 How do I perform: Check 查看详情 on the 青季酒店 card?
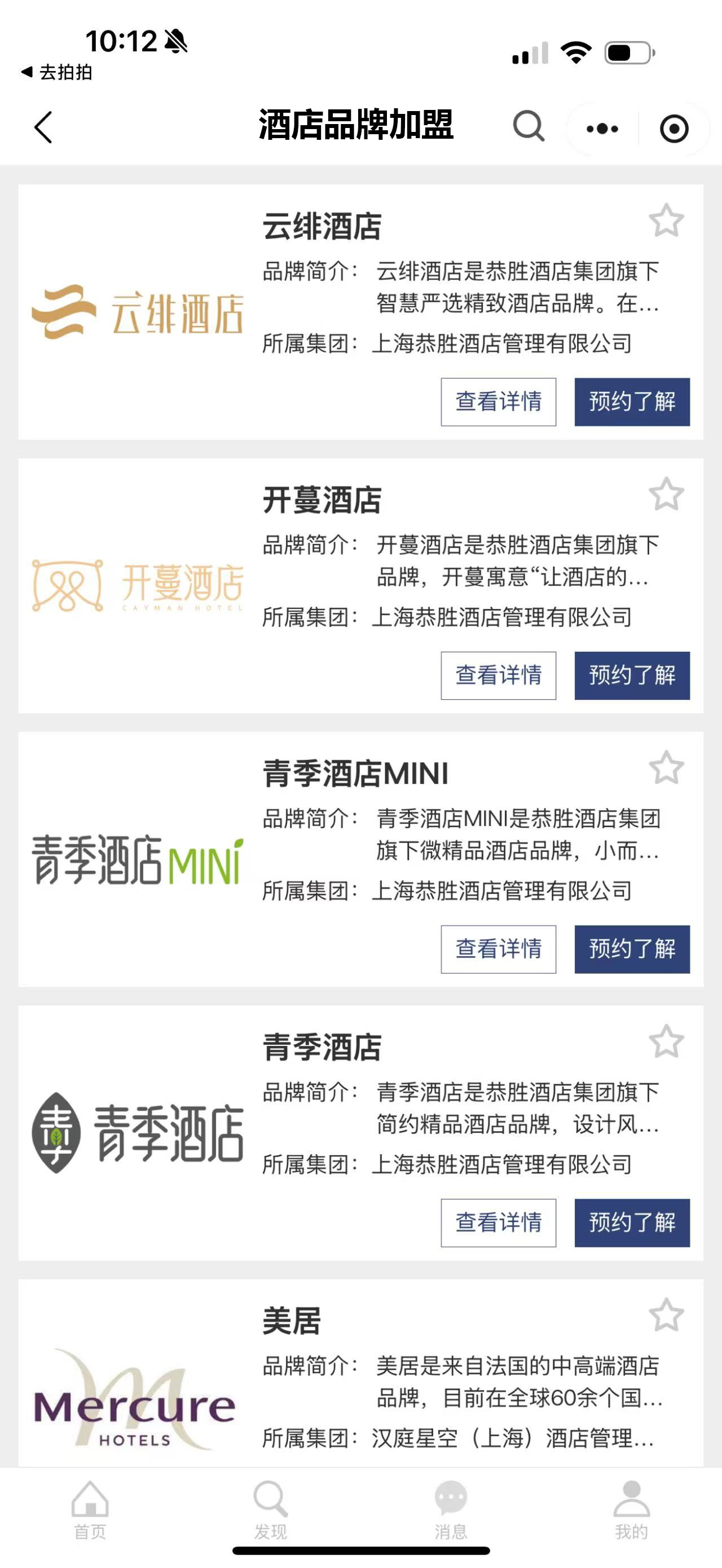[499, 1223]
